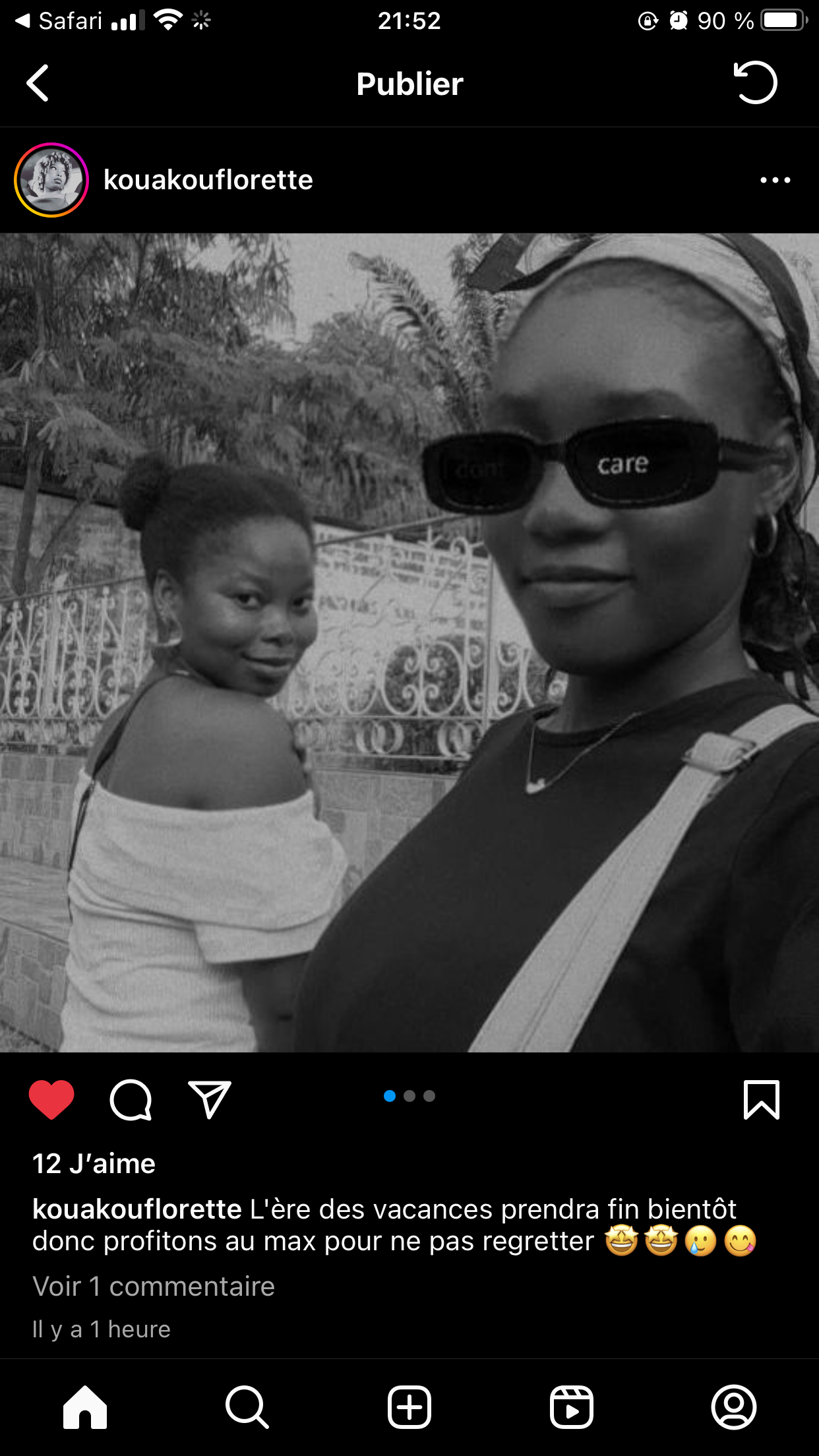Open the Reels tab
Viewport: 819px width, 1456px height.
(572, 1407)
